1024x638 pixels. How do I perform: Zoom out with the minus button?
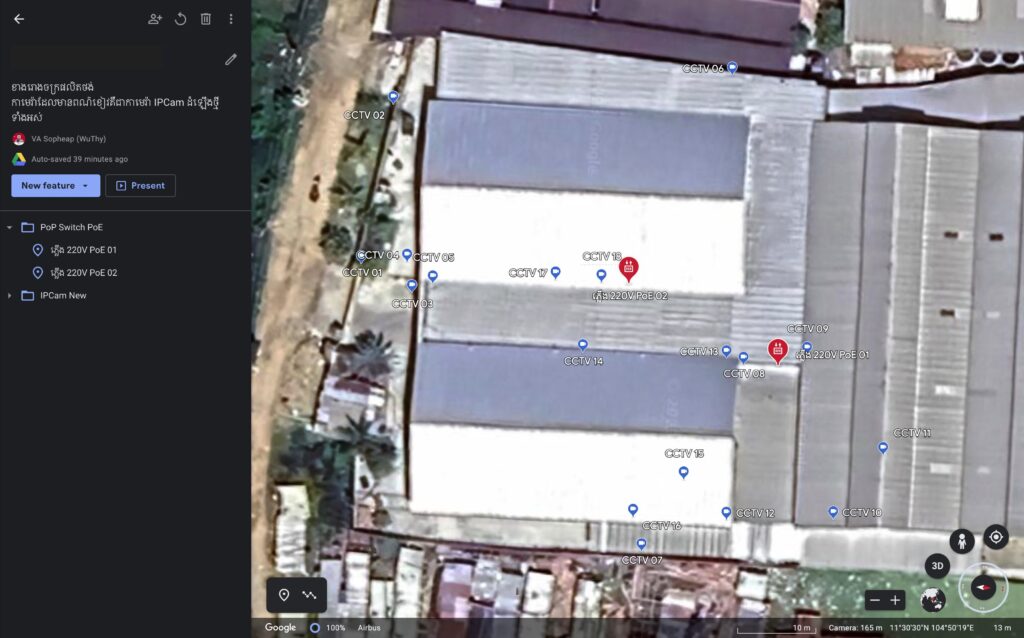pyautogui.click(x=875, y=600)
